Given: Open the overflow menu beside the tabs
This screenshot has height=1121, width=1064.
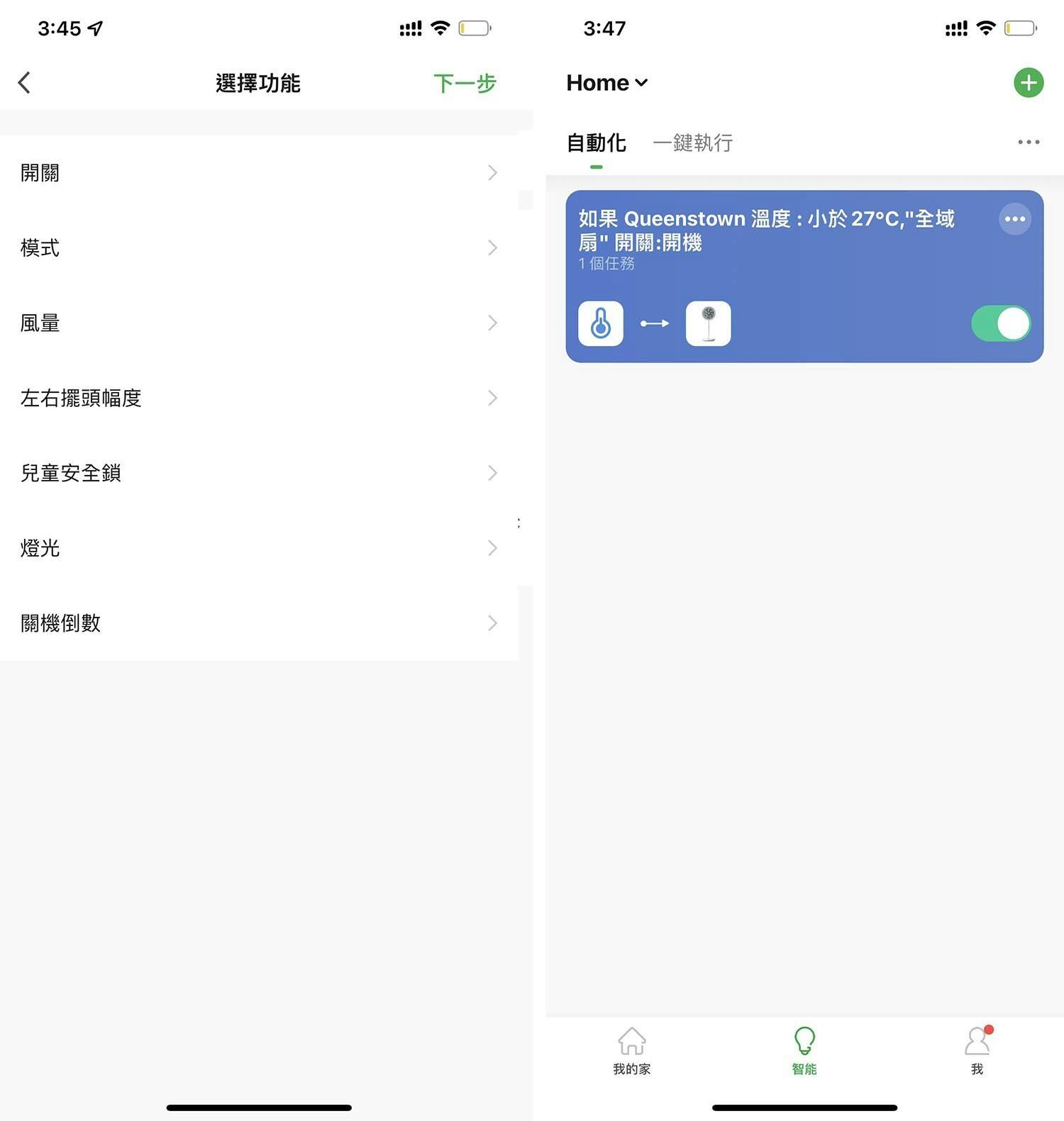Looking at the screenshot, I should [x=1028, y=143].
